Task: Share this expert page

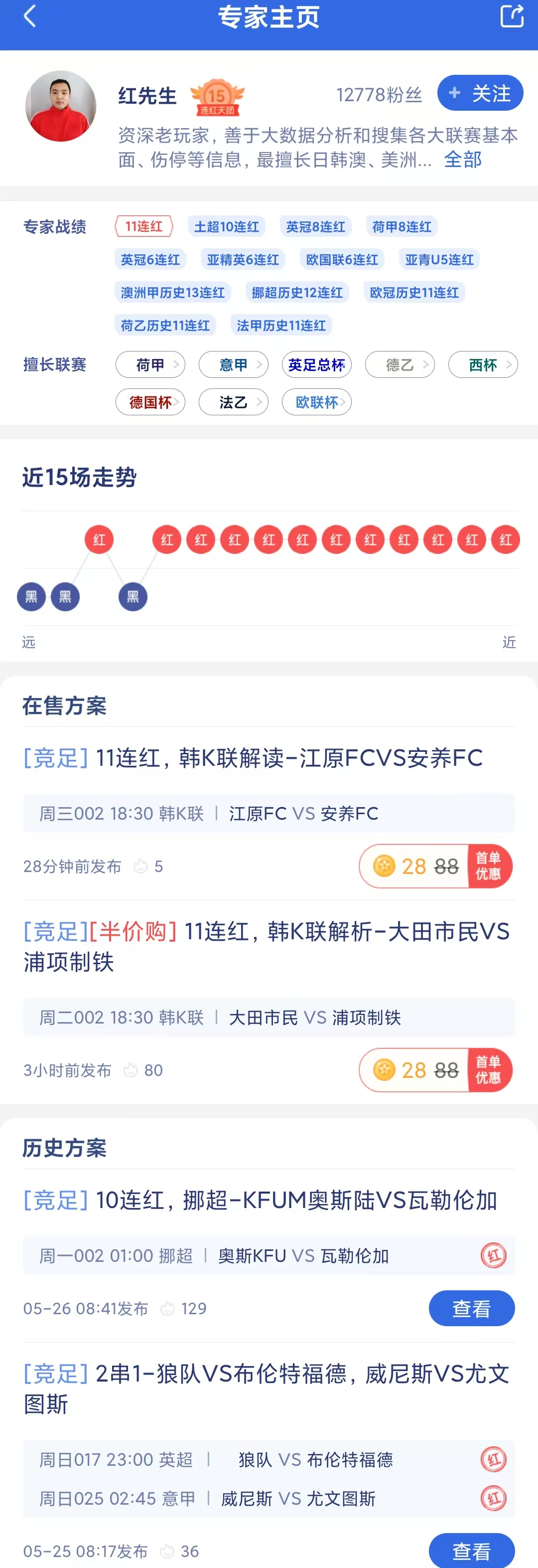Action: click(x=511, y=16)
